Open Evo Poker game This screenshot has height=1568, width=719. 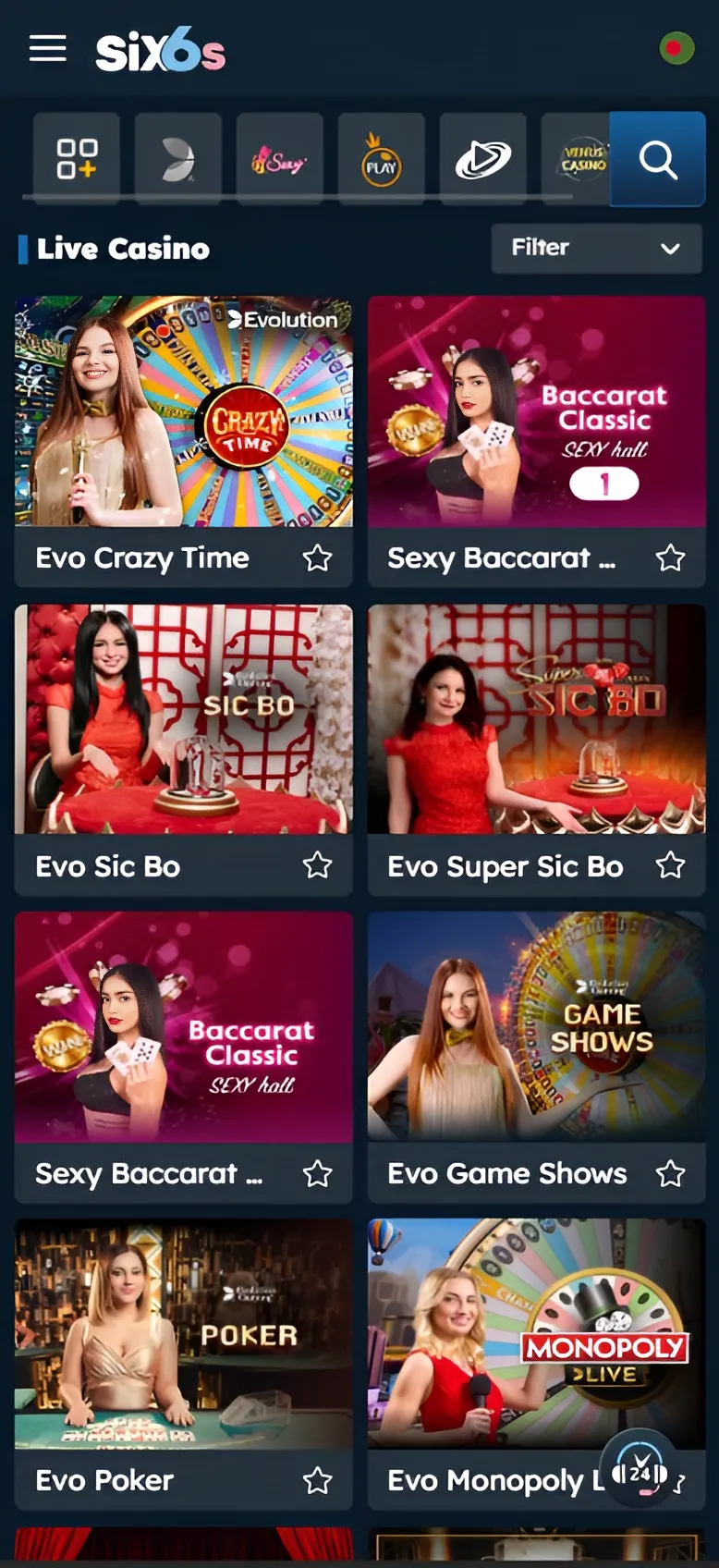(x=183, y=1334)
